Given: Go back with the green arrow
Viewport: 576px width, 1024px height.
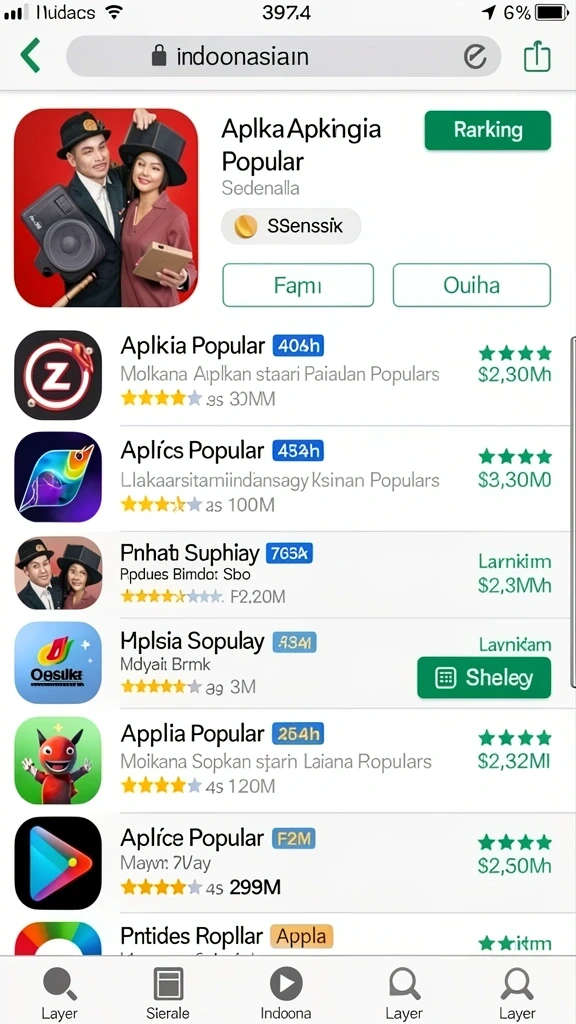Looking at the screenshot, I should coord(30,56).
